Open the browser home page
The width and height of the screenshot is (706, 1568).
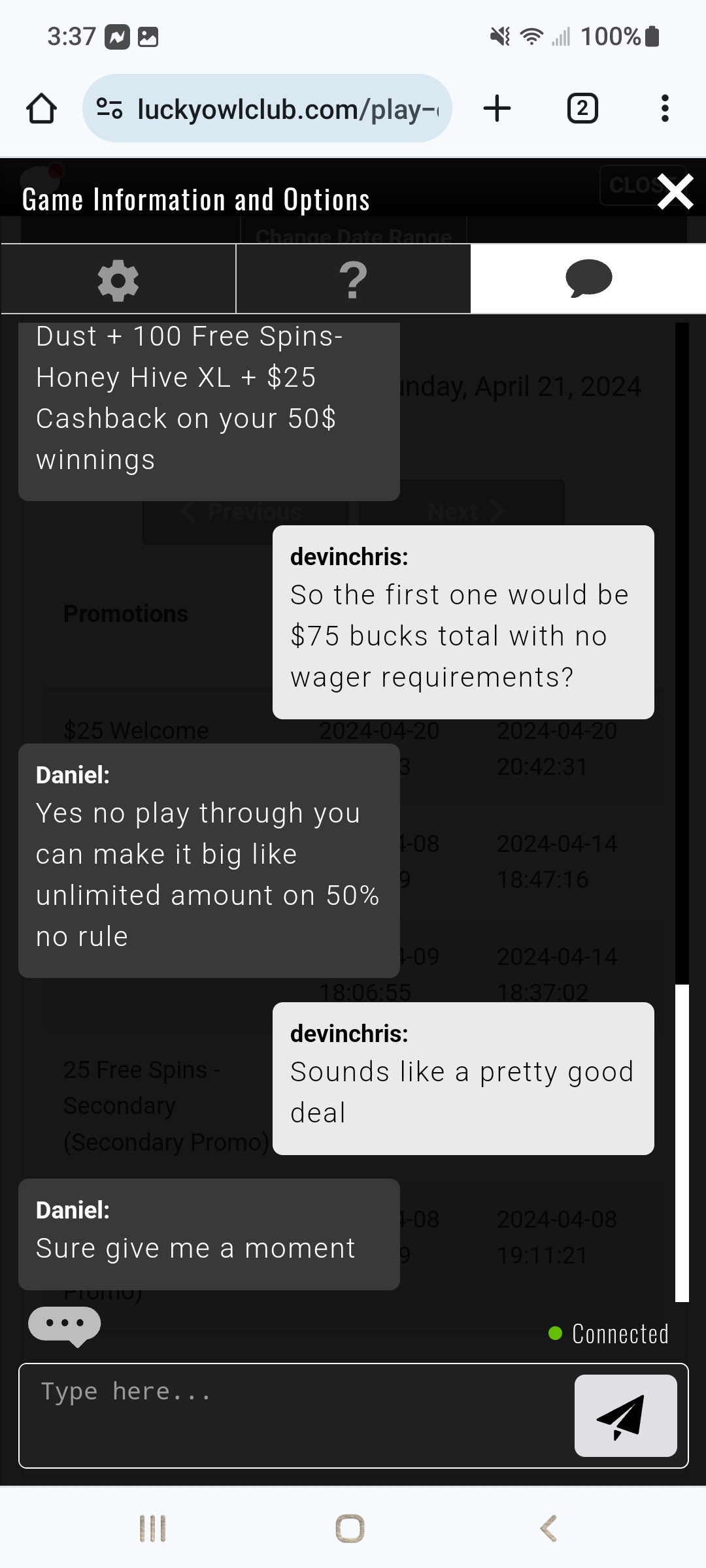coord(41,108)
